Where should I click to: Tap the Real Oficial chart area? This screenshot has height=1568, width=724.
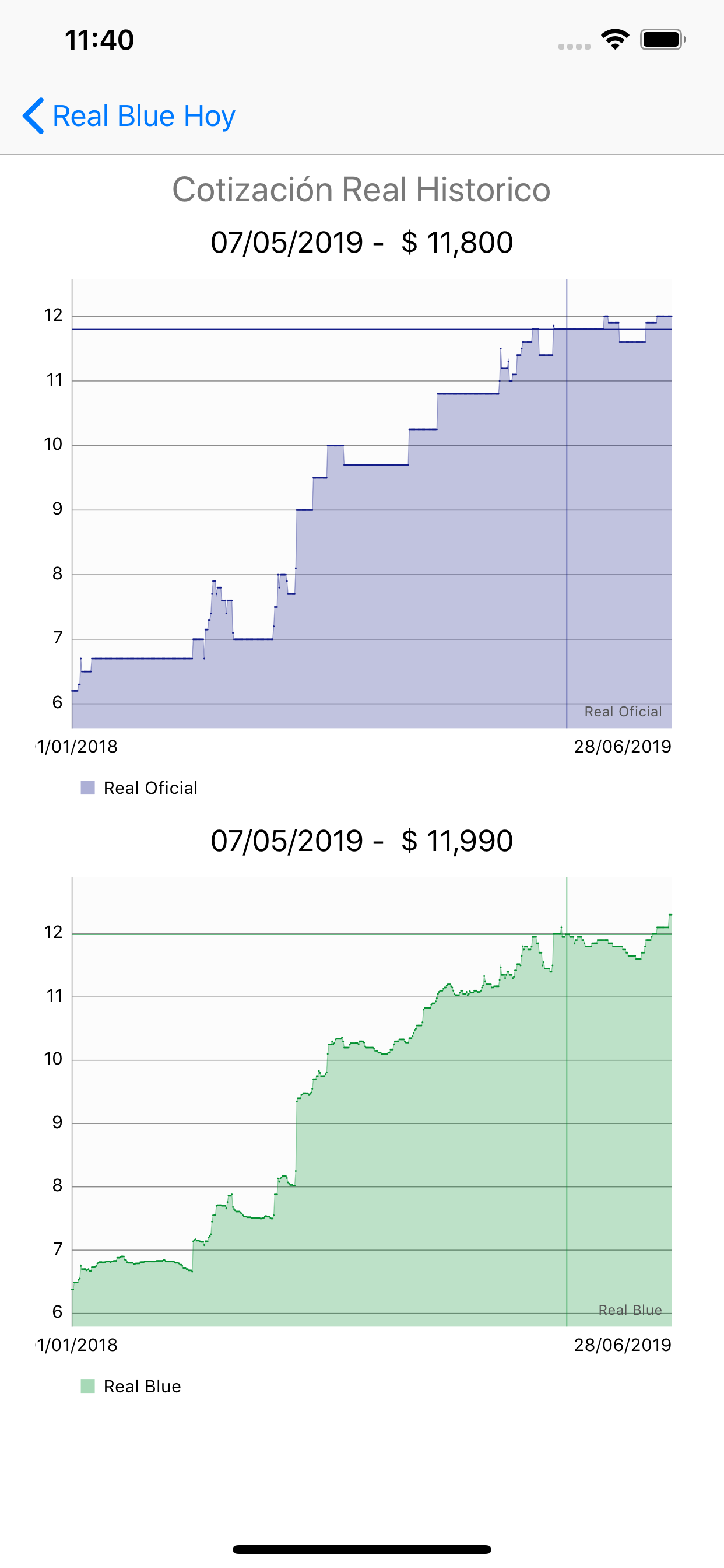click(x=372, y=503)
